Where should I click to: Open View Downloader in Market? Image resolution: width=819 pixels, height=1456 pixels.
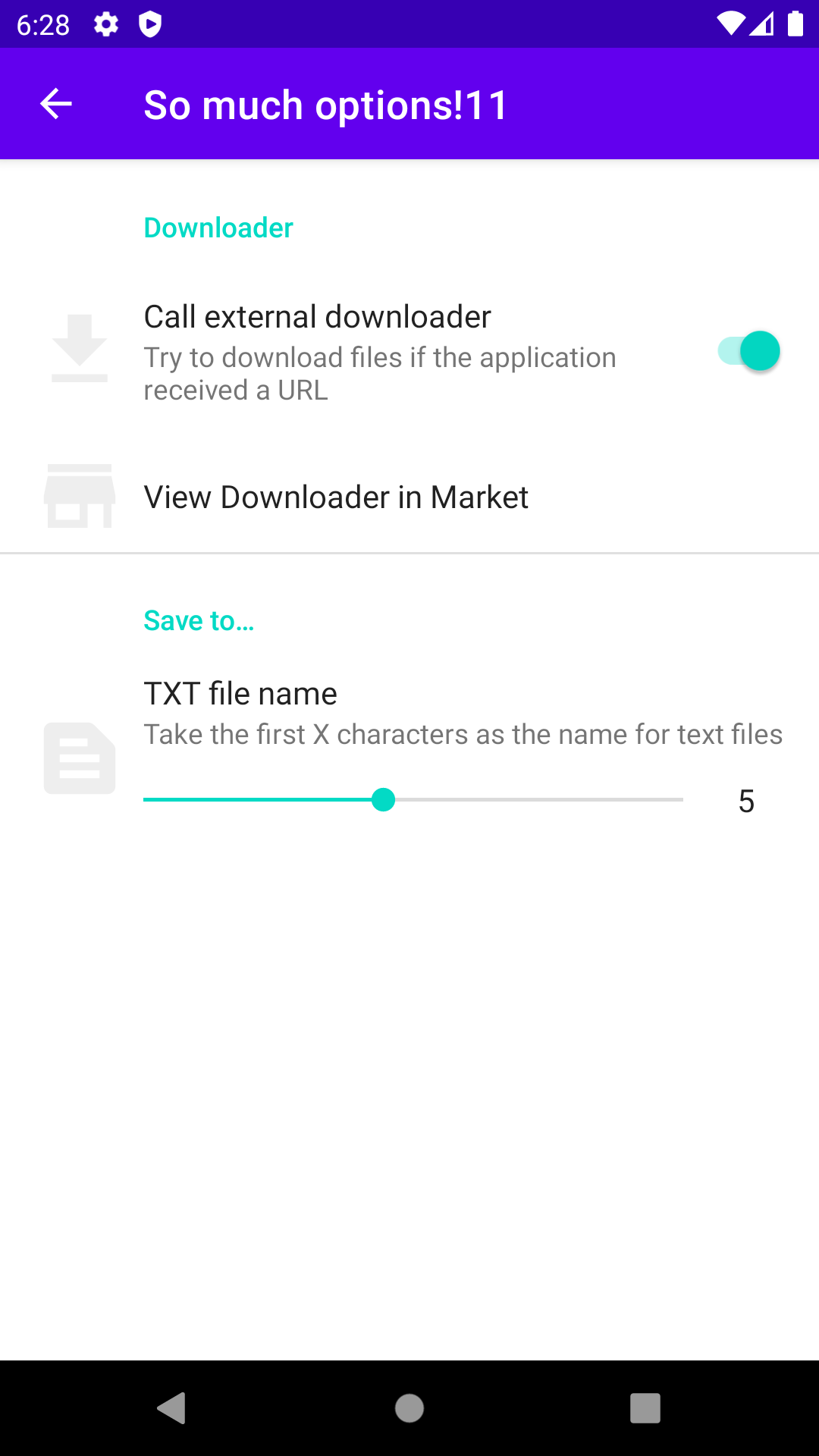tap(335, 497)
